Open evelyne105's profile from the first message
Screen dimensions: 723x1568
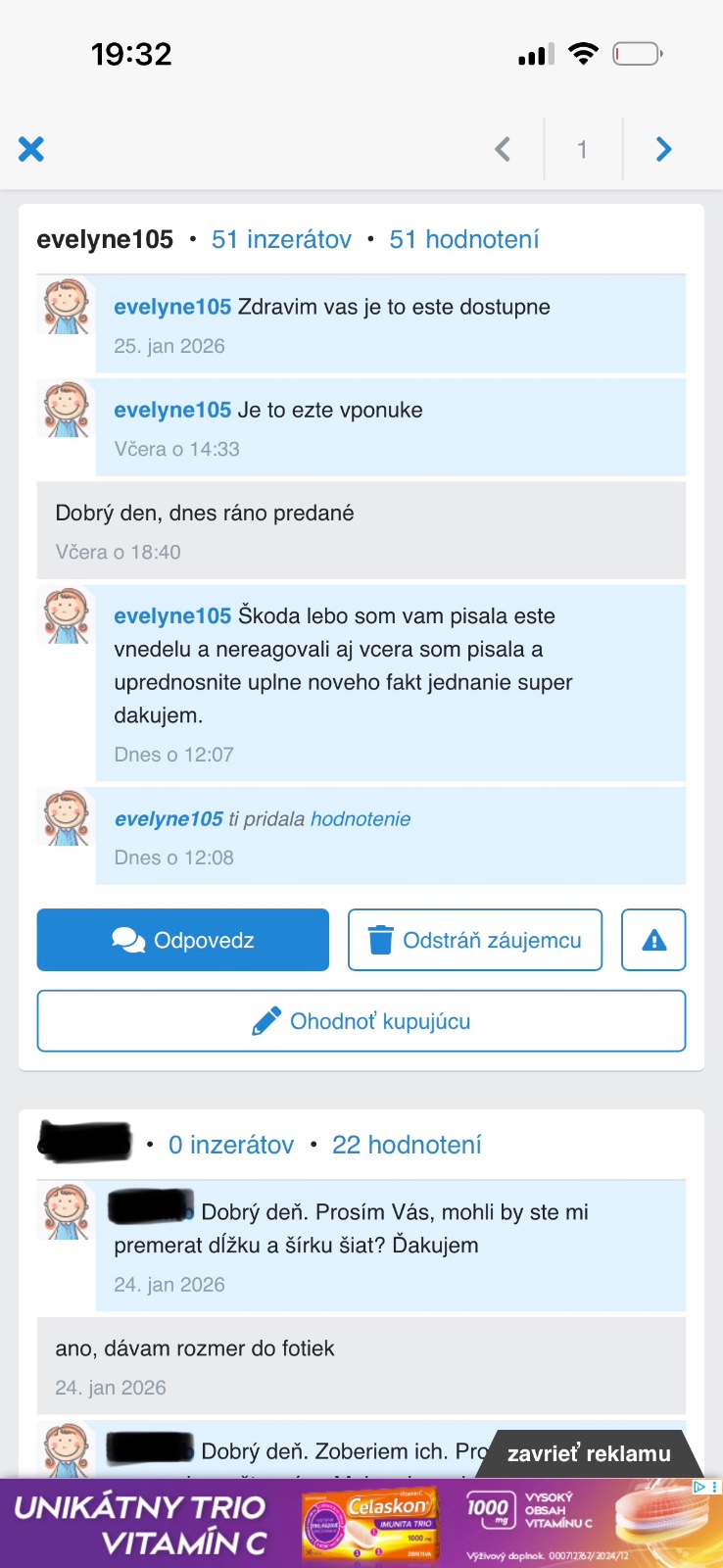[172, 307]
